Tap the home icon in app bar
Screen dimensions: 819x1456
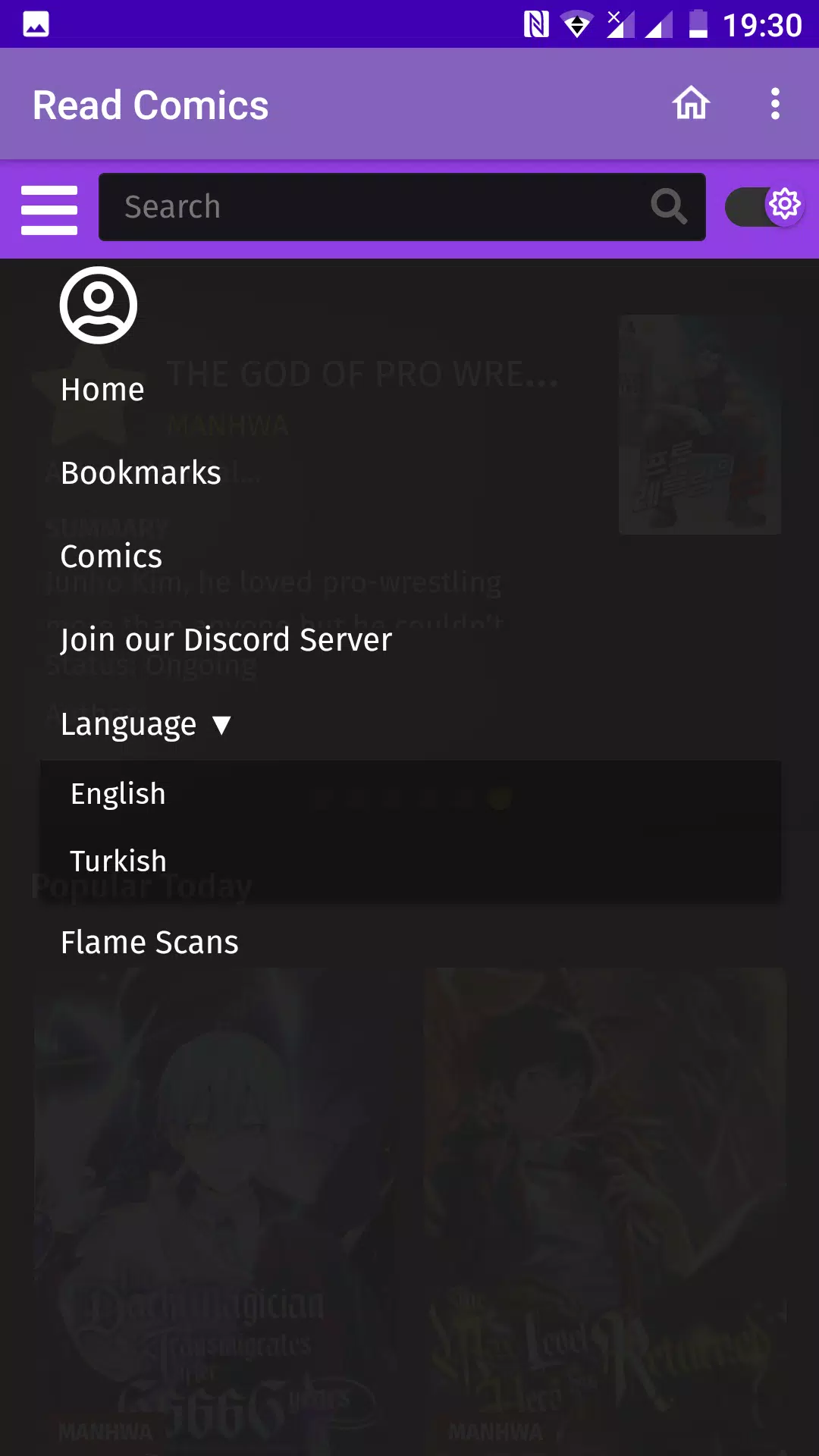pos(691,104)
